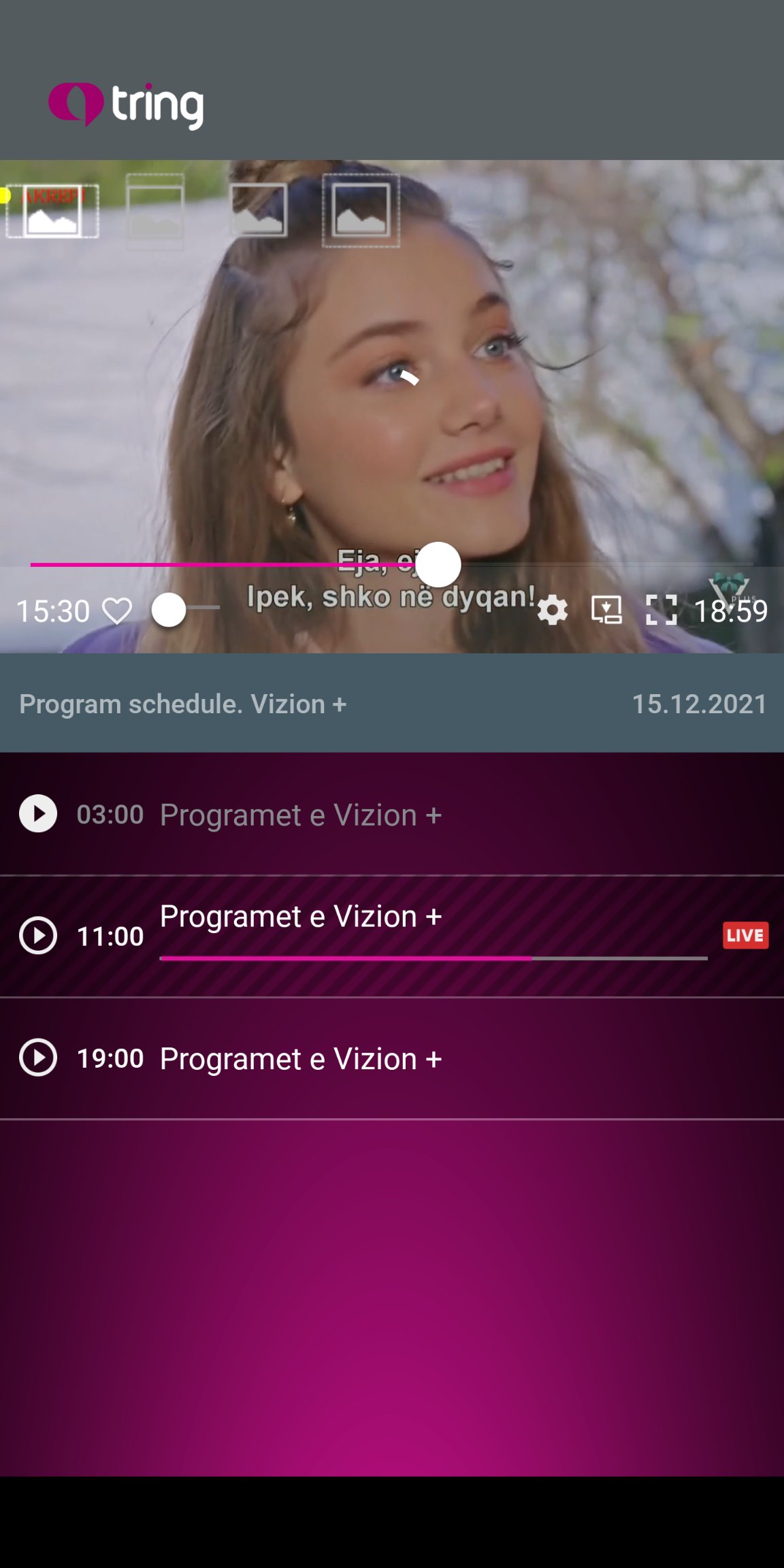This screenshot has height=1568, width=784.
Task: Cast video to another screen
Action: point(606,610)
